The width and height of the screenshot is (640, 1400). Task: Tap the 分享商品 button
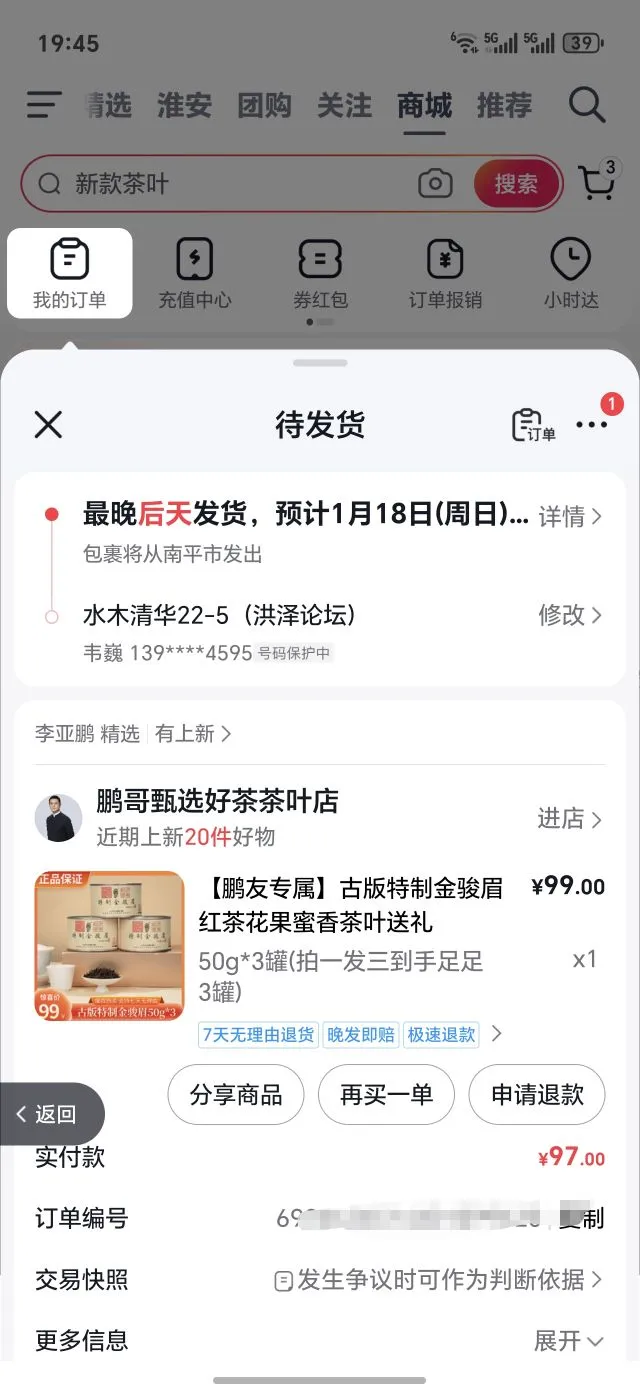click(x=236, y=1095)
